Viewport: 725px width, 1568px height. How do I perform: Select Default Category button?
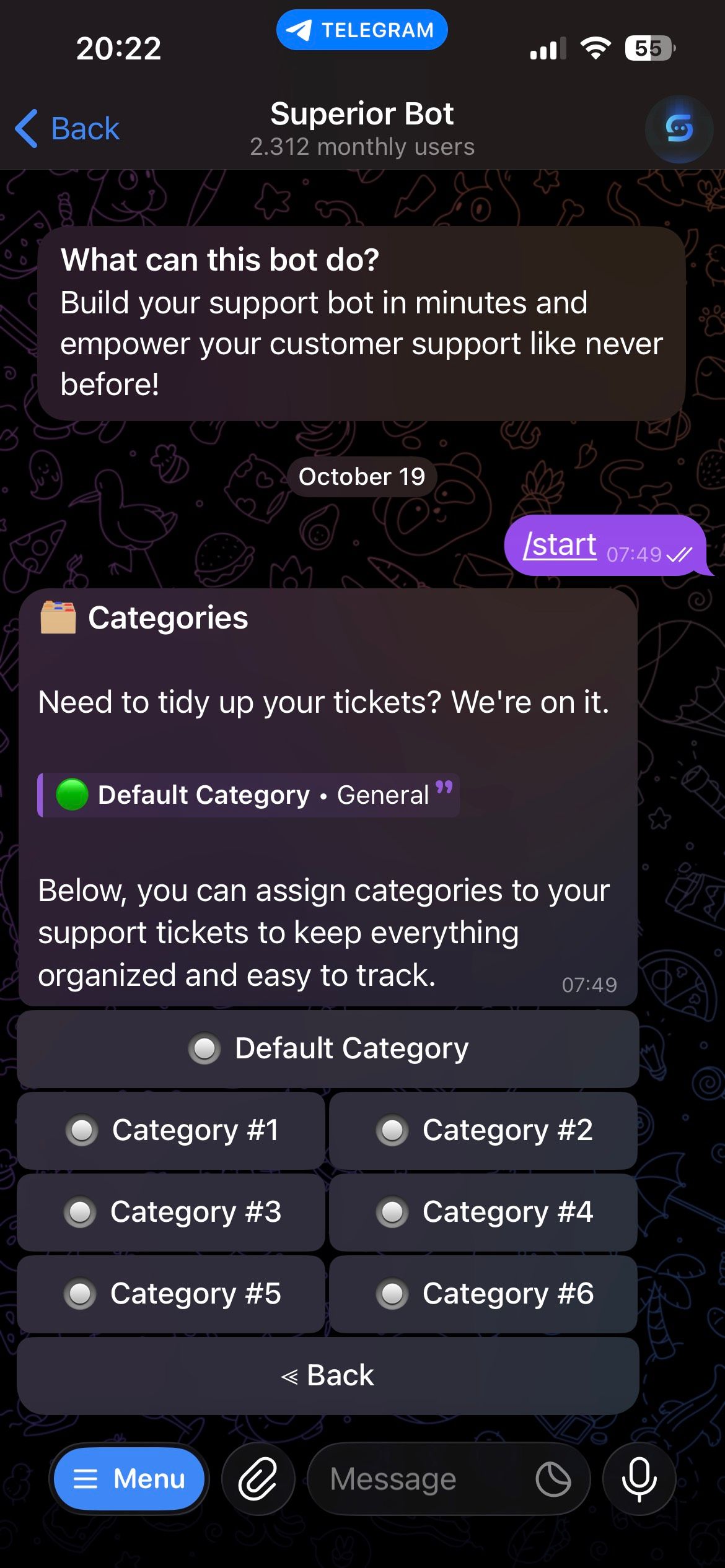328,1048
